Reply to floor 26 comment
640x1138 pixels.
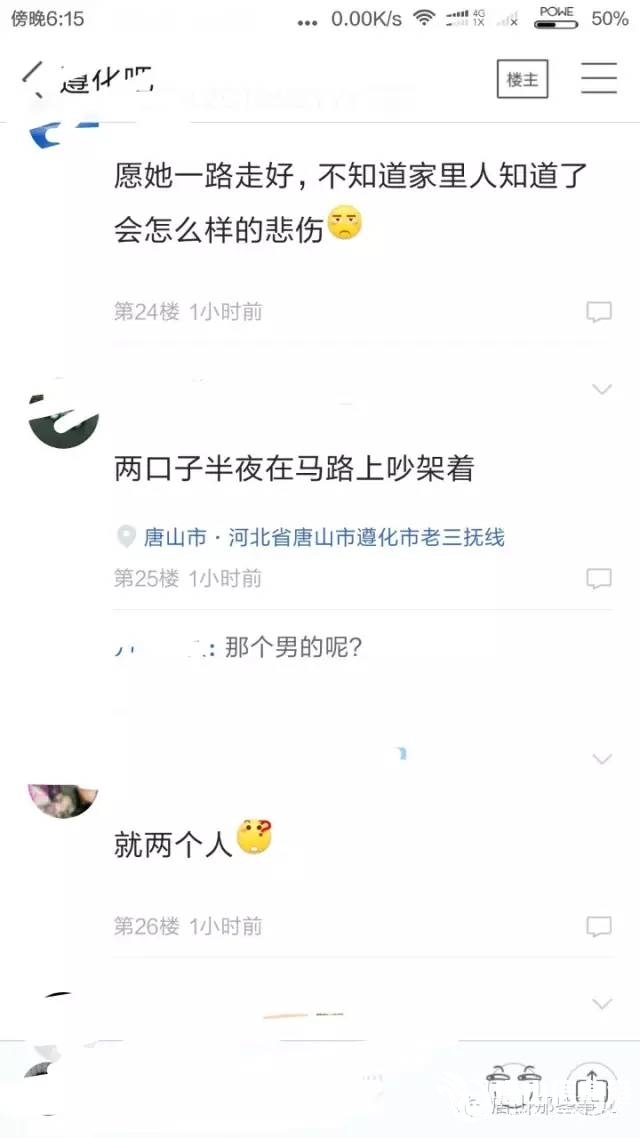[598, 926]
